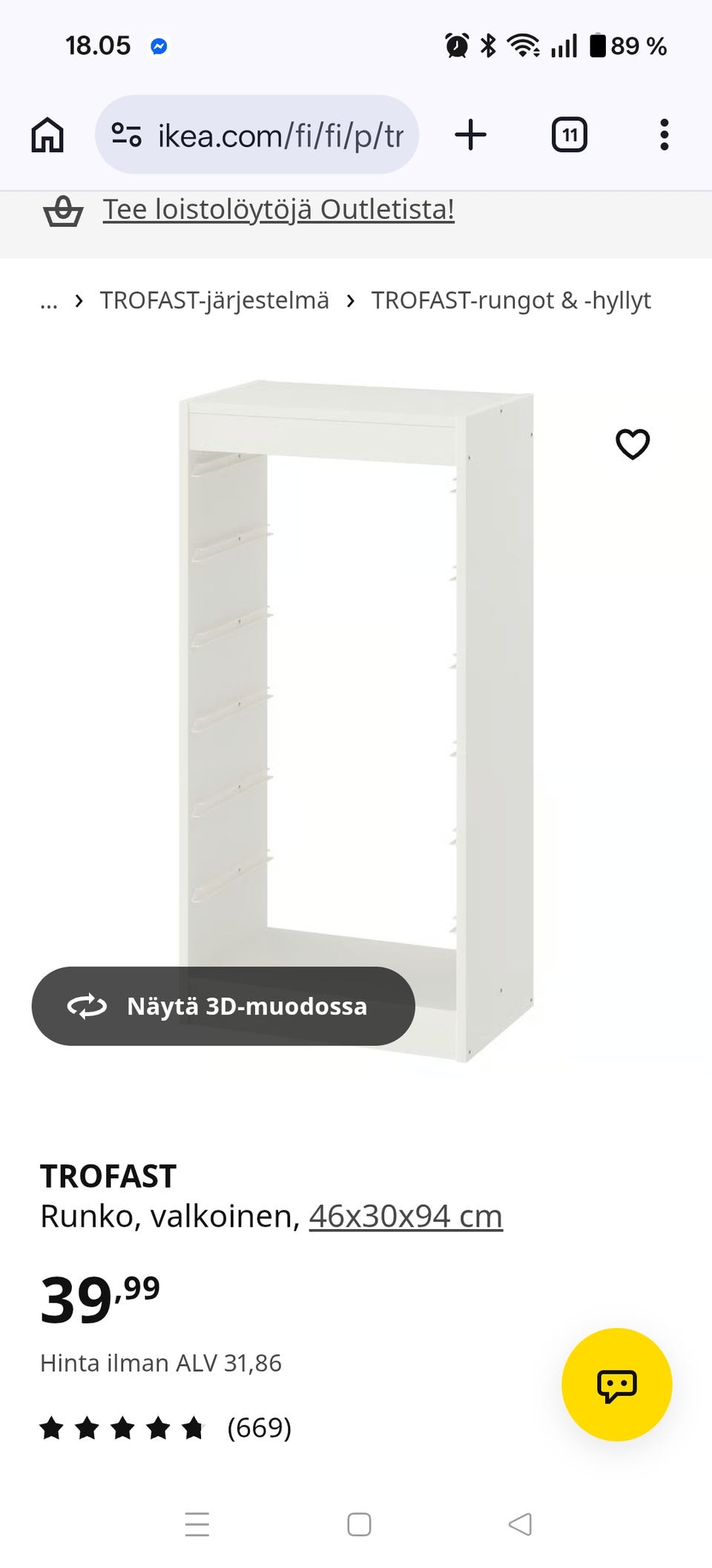Screen dimensions: 712x1568
Task: Open the browser overflow menu
Action: tap(665, 135)
